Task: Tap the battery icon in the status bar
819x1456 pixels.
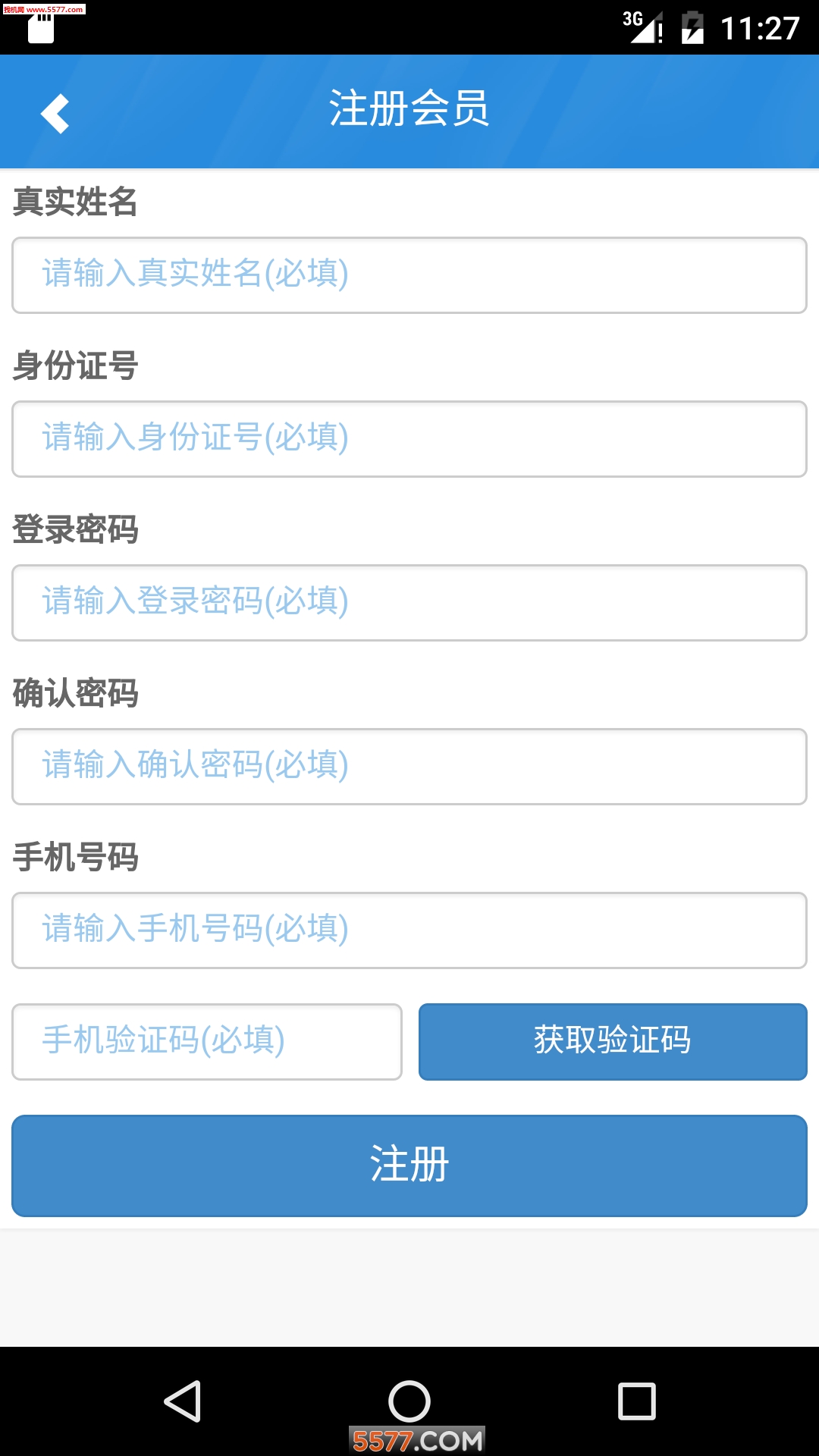Action: point(695,23)
